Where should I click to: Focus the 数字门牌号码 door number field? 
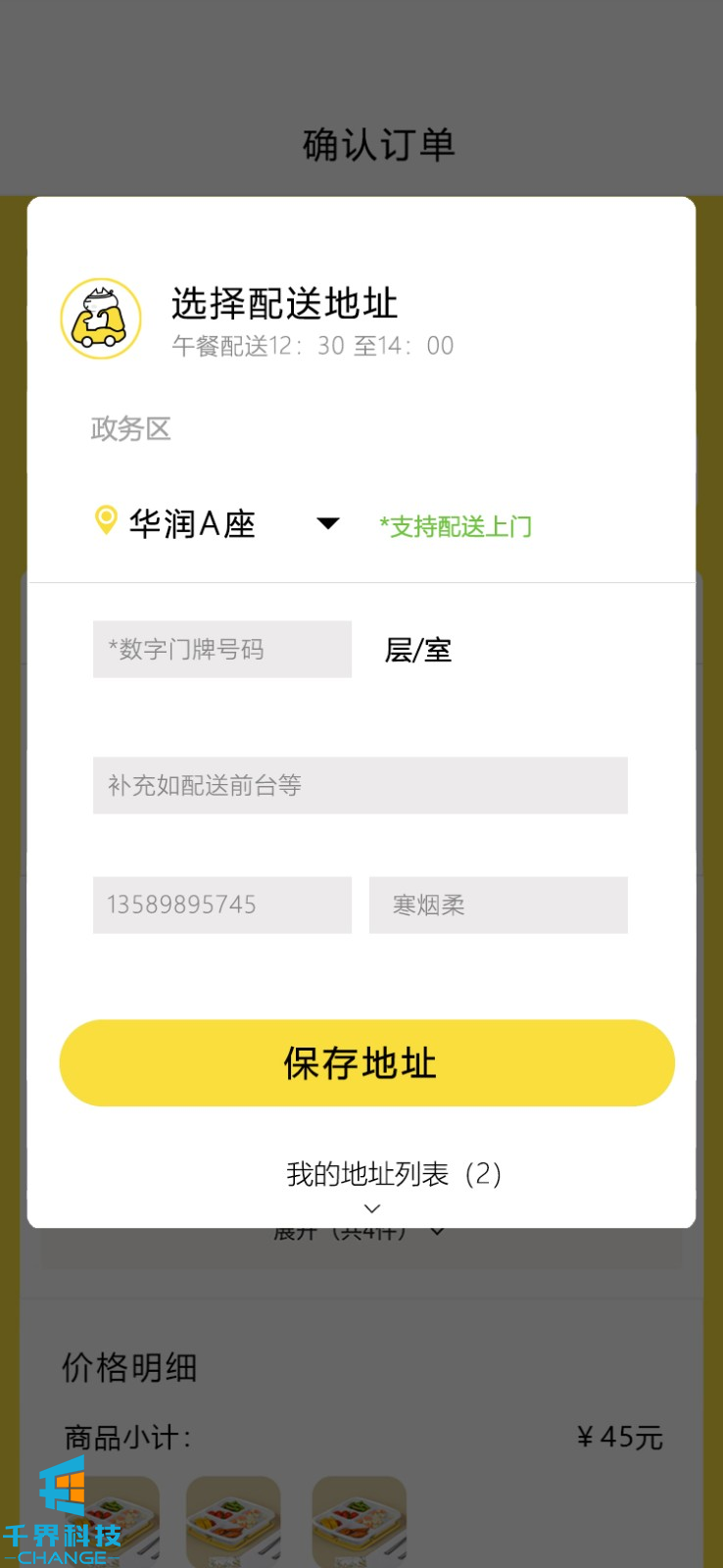coord(222,649)
